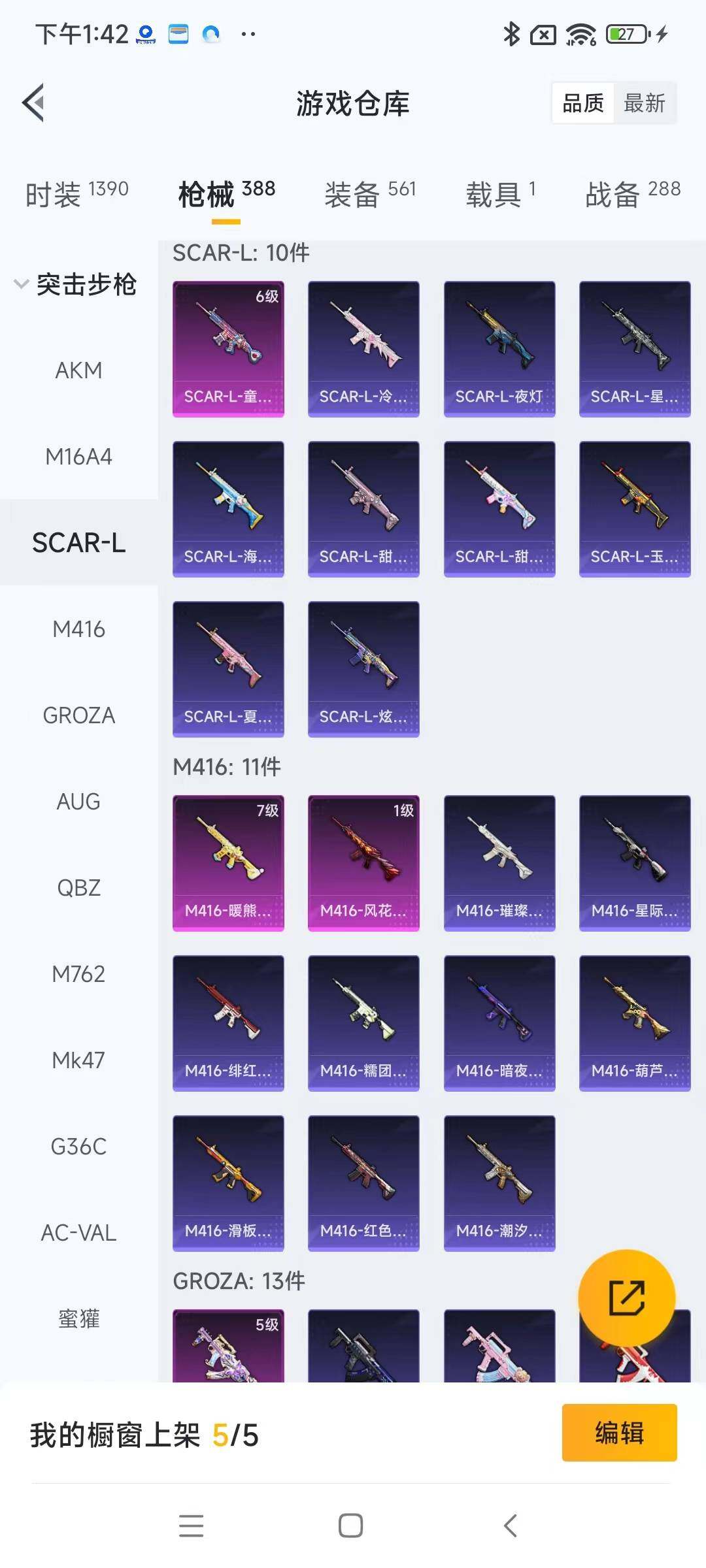View the M416-暖熊 level 7 skin
The height and width of the screenshot is (1568, 706).
[x=227, y=863]
